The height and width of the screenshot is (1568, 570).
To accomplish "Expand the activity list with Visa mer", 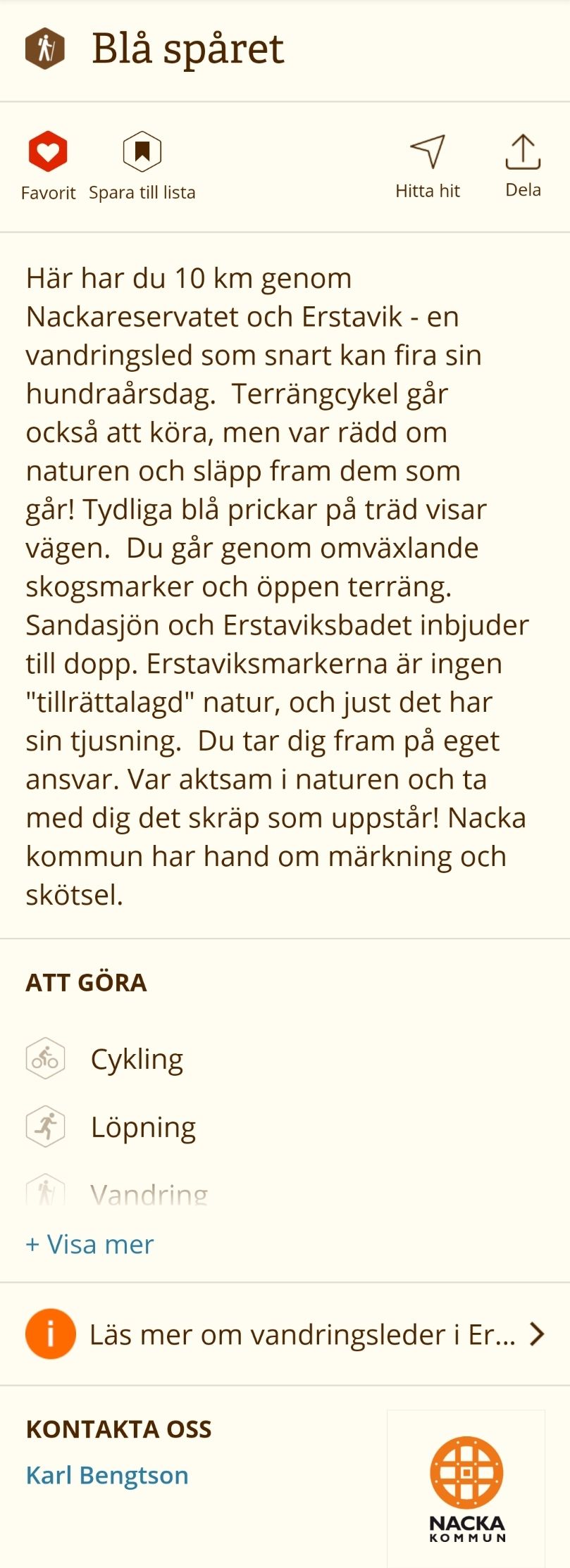I will (89, 1244).
